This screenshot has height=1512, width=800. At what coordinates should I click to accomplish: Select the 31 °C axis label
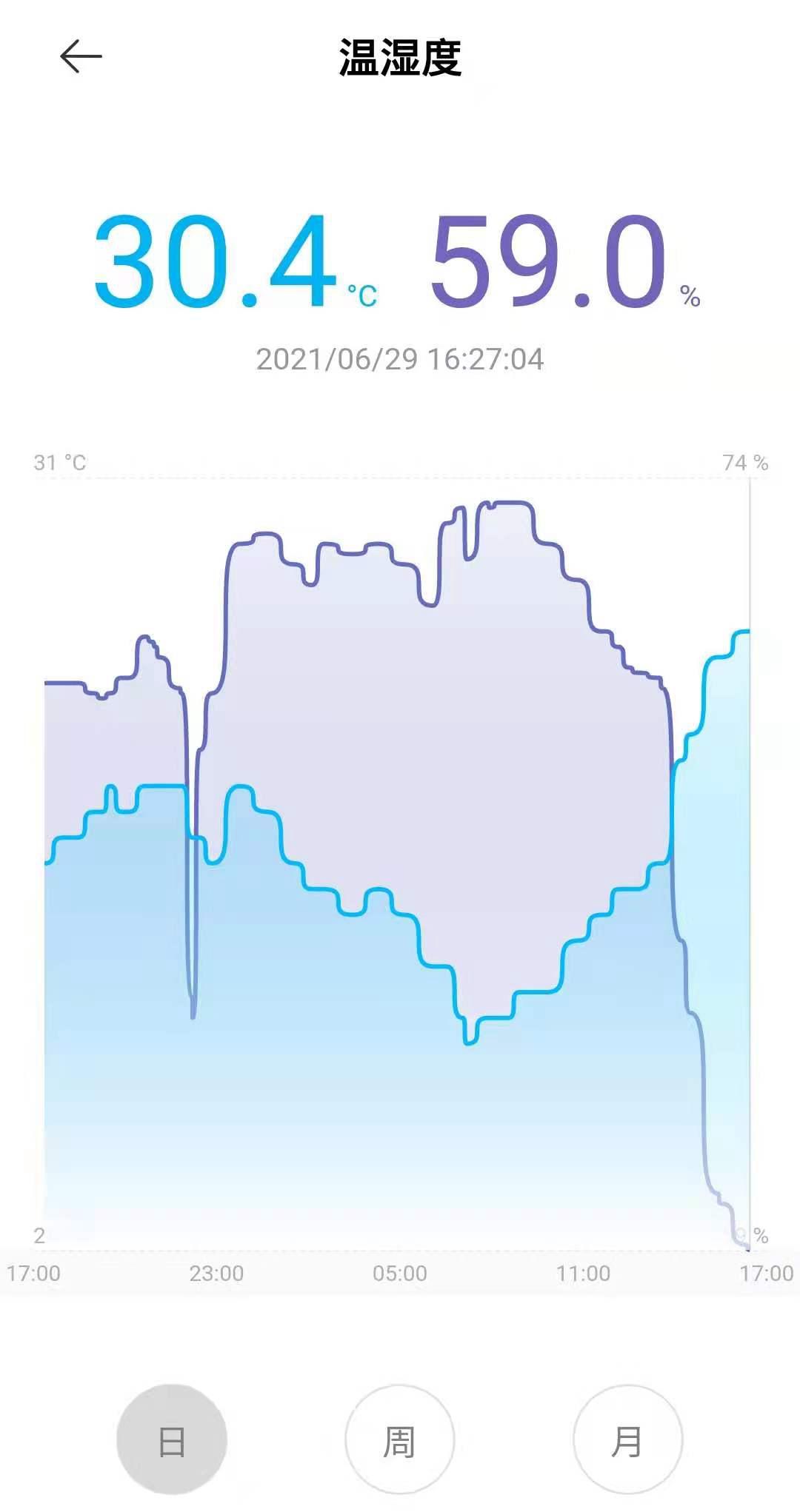[59, 462]
